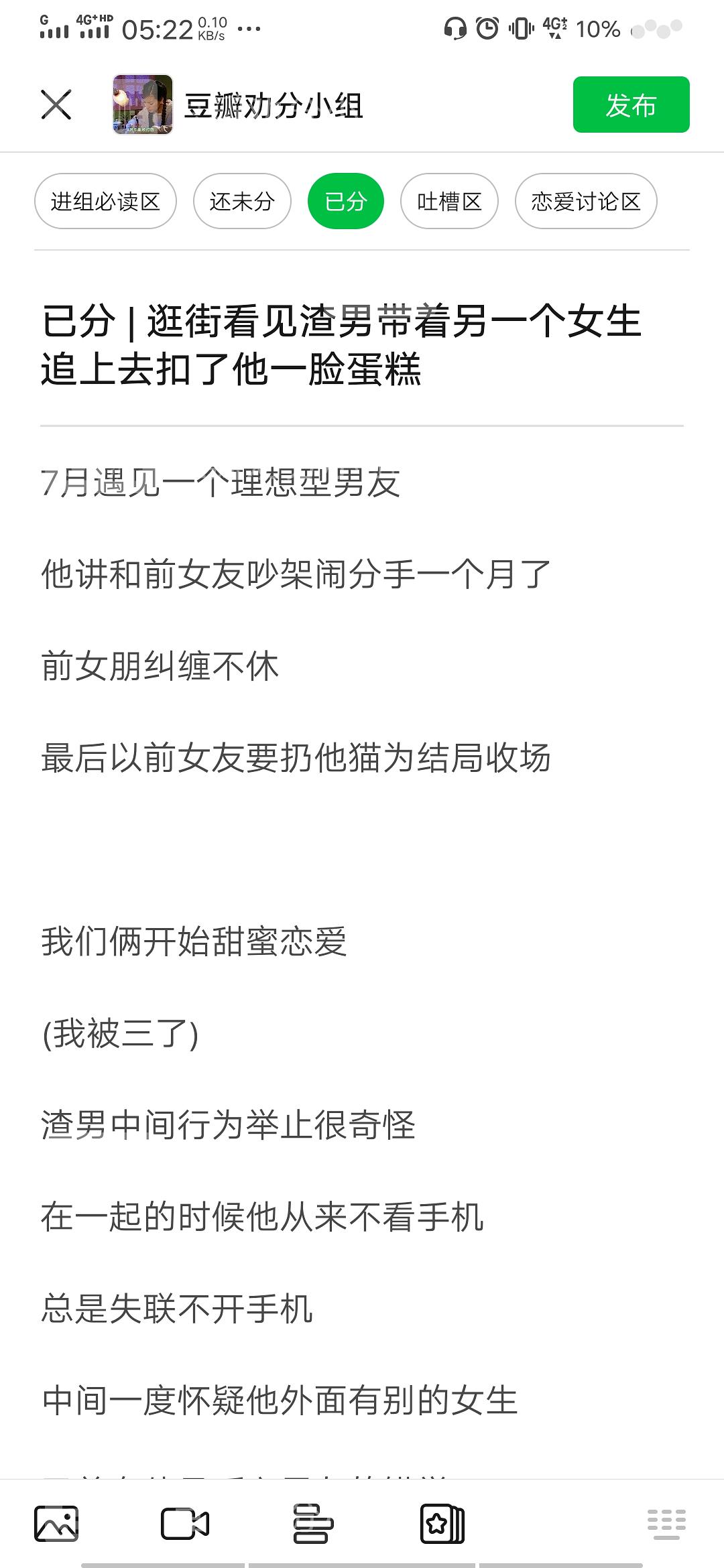
Task: Tap the green 发布 publish button
Action: pyautogui.click(x=631, y=105)
